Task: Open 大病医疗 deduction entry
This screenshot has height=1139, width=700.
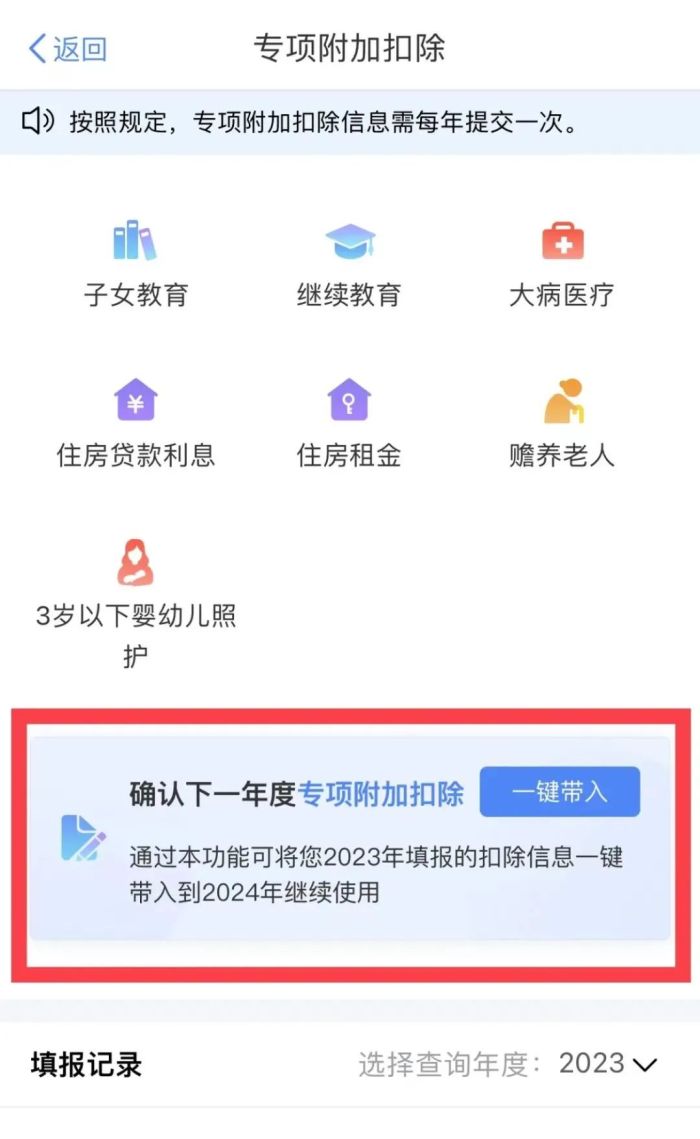Action: click(x=562, y=264)
